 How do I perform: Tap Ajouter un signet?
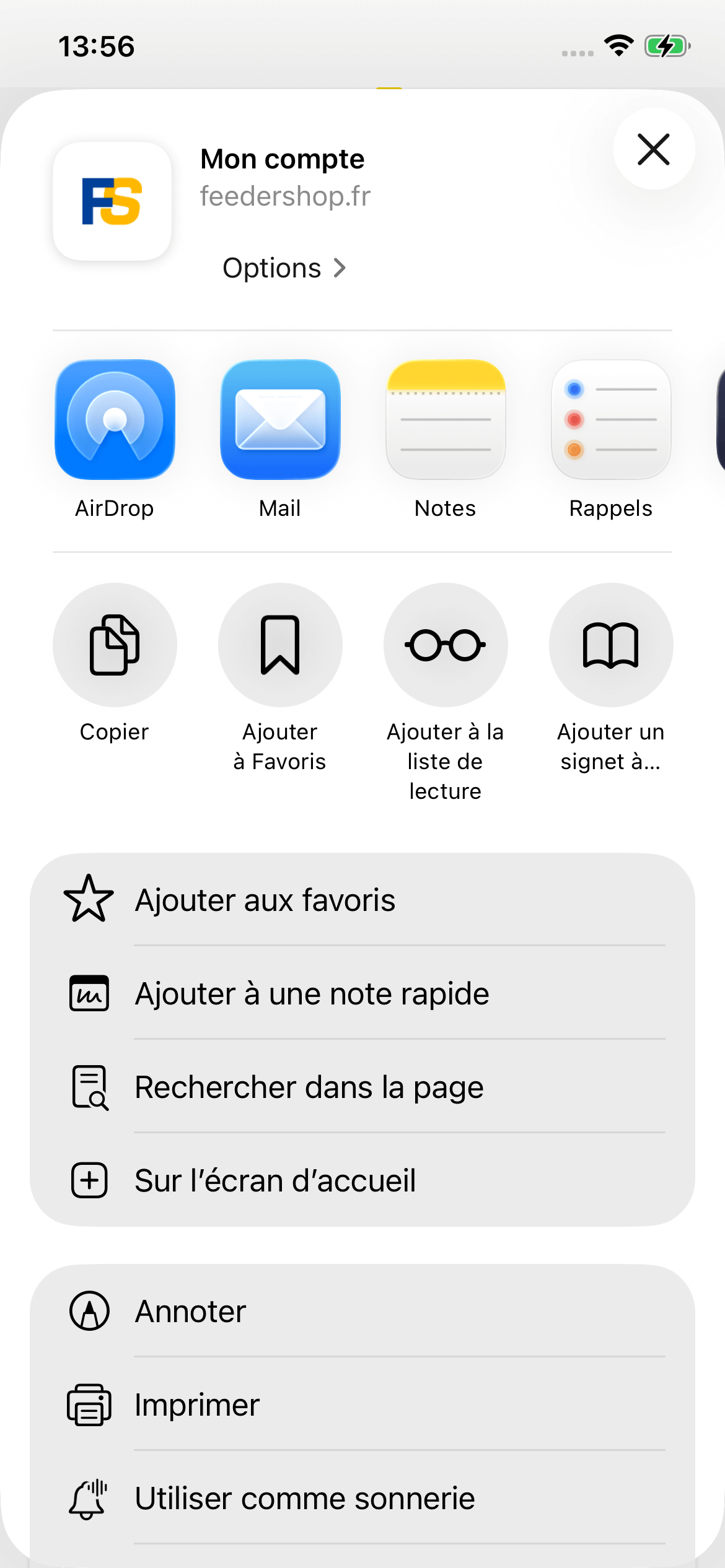pos(611,645)
